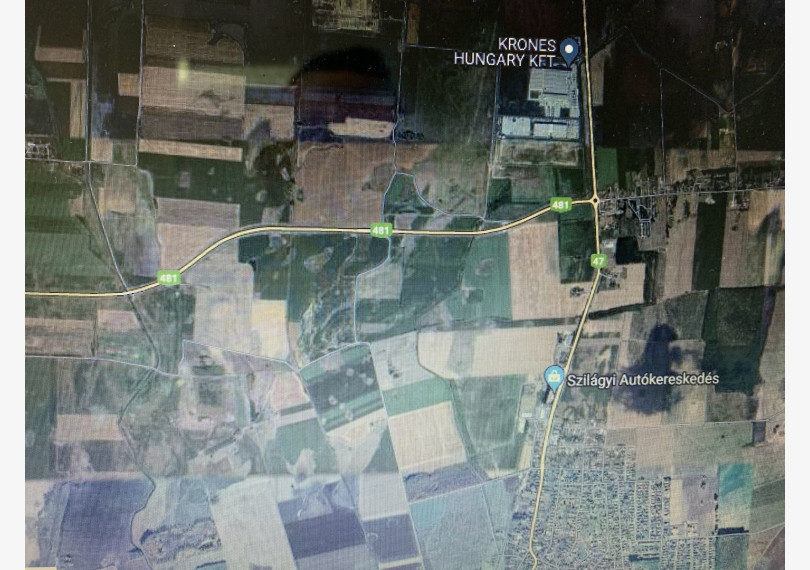The image size is (810, 570).
Task: Open the Krones Hungary Kft. map pin
Action: [x=570, y=49]
